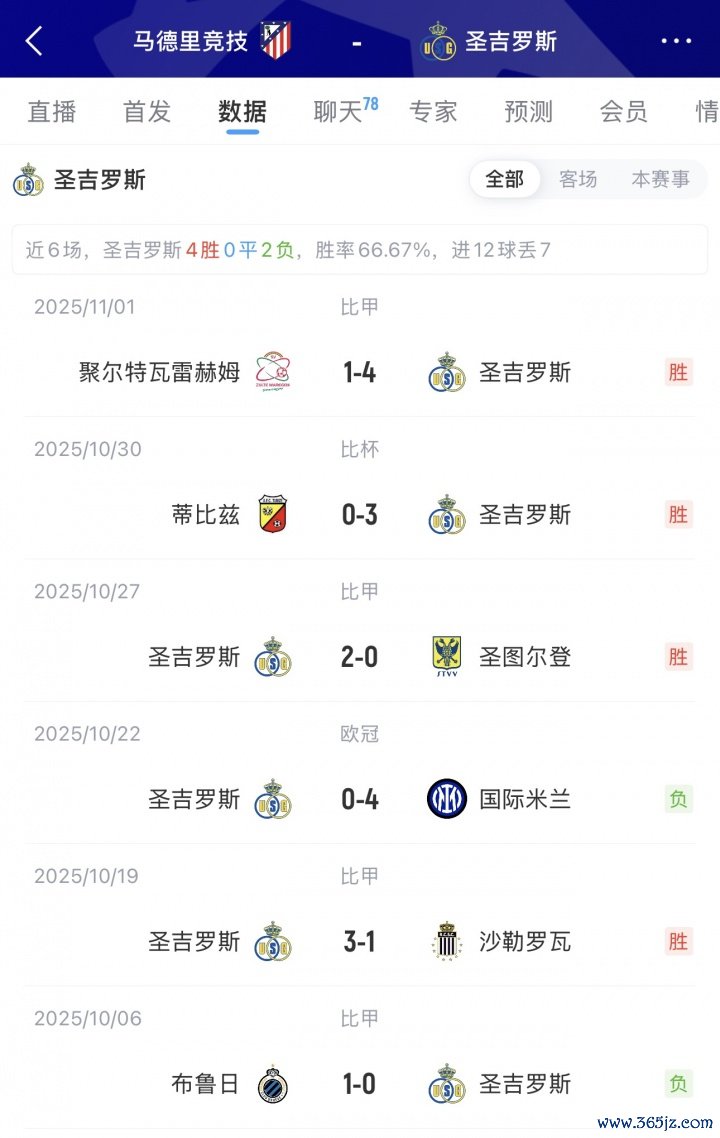Switch to the 会员 tab
The width and height of the screenshot is (720, 1138).
(623, 111)
